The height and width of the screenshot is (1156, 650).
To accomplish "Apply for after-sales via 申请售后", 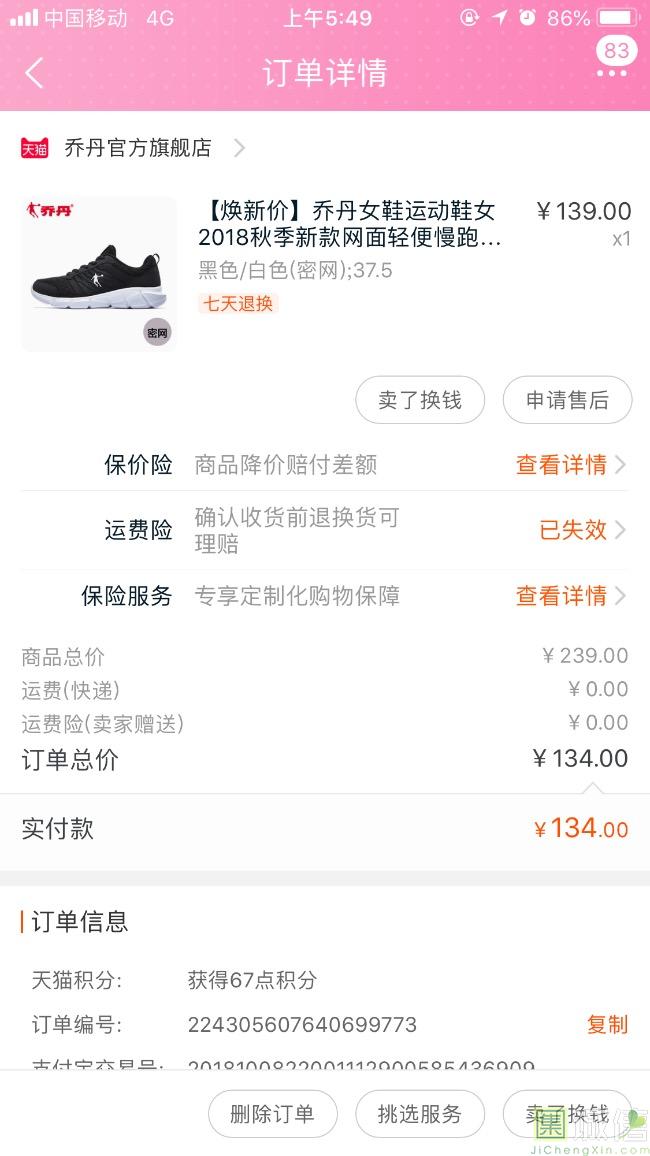I will tap(567, 400).
